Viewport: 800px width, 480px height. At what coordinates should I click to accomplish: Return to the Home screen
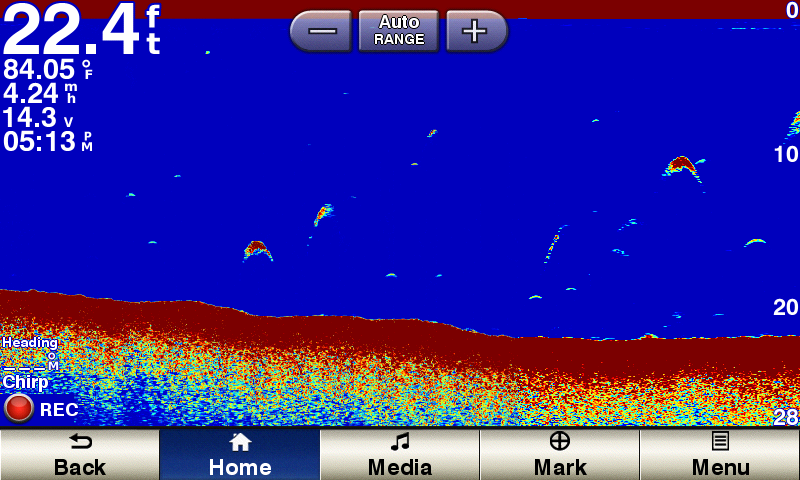pos(240,455)
